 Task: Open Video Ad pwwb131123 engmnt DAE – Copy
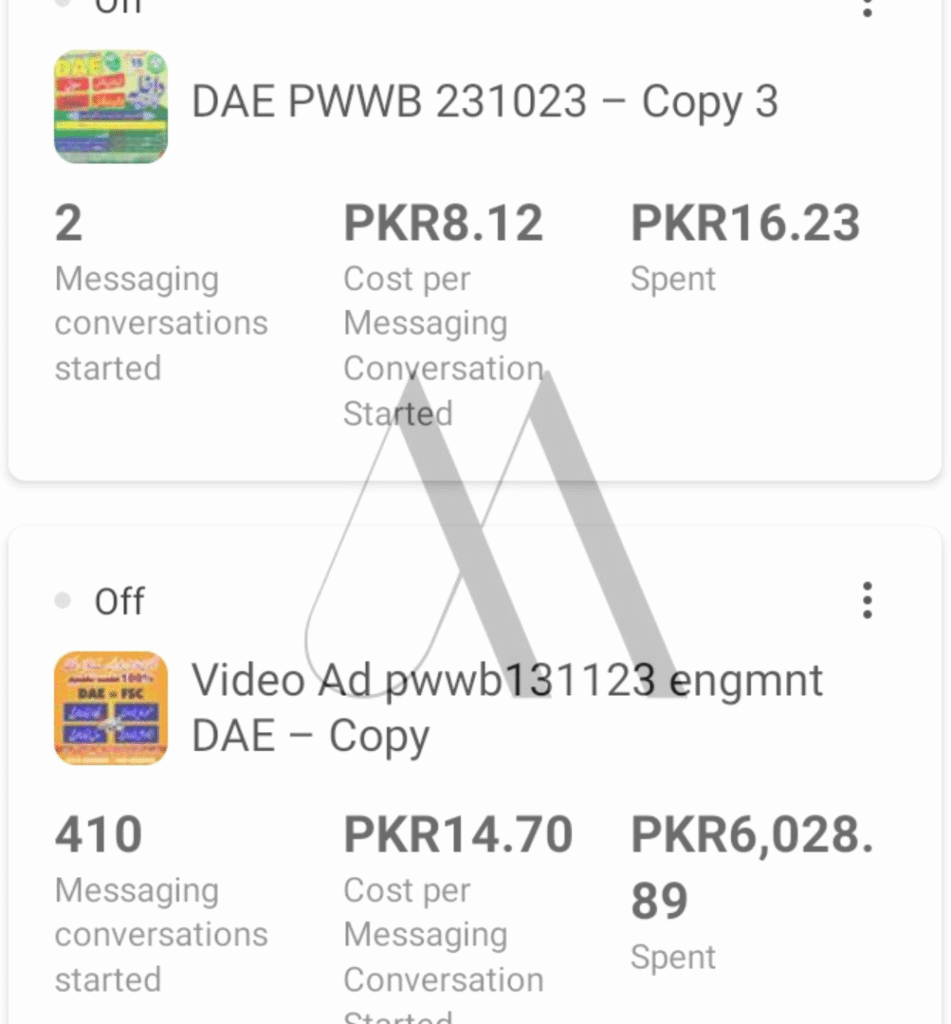tap(506, 707)
